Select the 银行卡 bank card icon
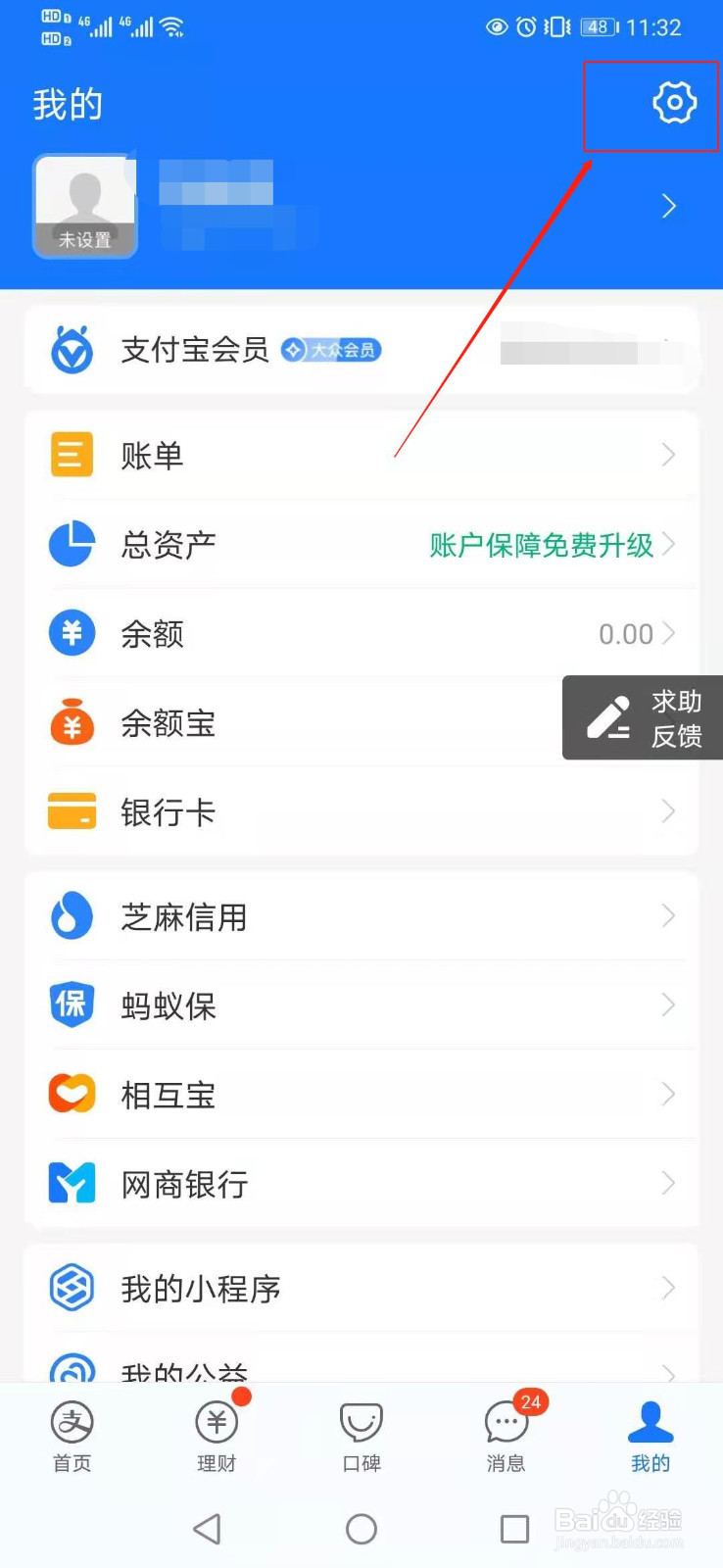Viewport: 723px width, 1568px height. (x=71, y=811)
